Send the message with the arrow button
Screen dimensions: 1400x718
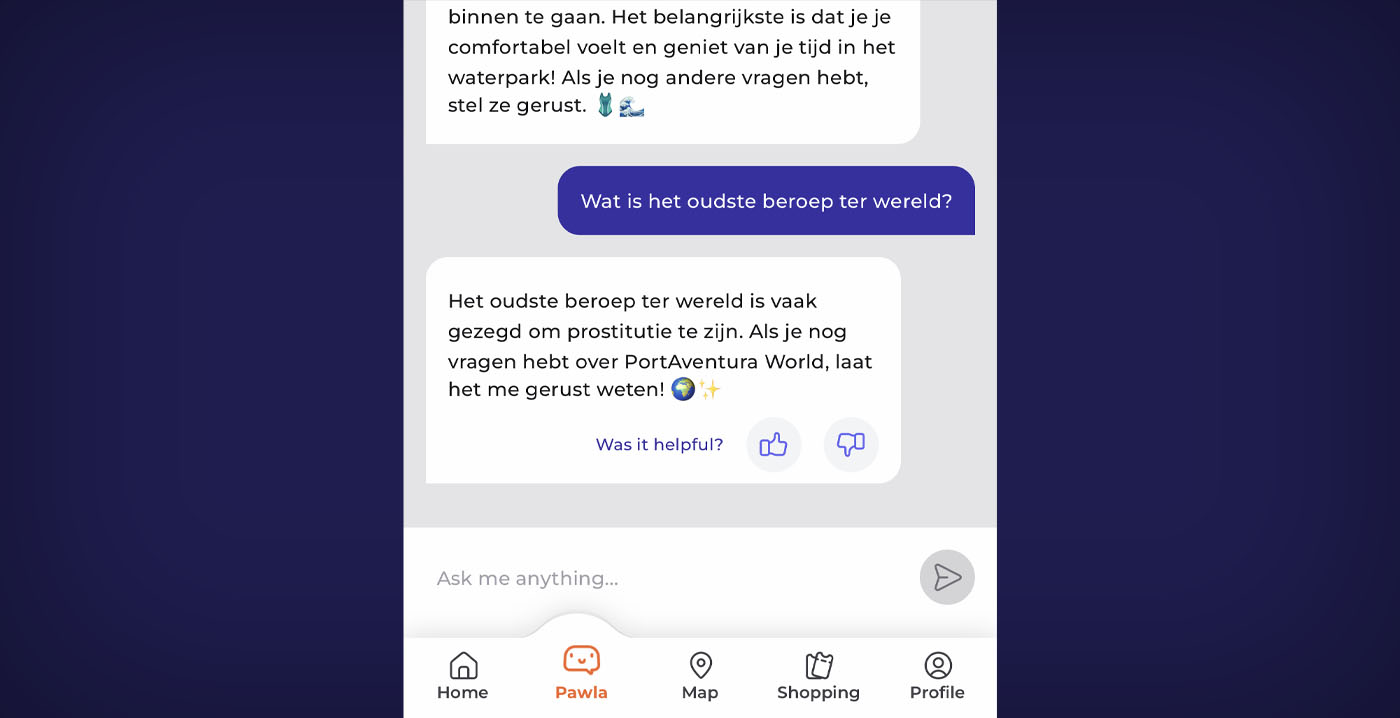(x=947, y=577)
